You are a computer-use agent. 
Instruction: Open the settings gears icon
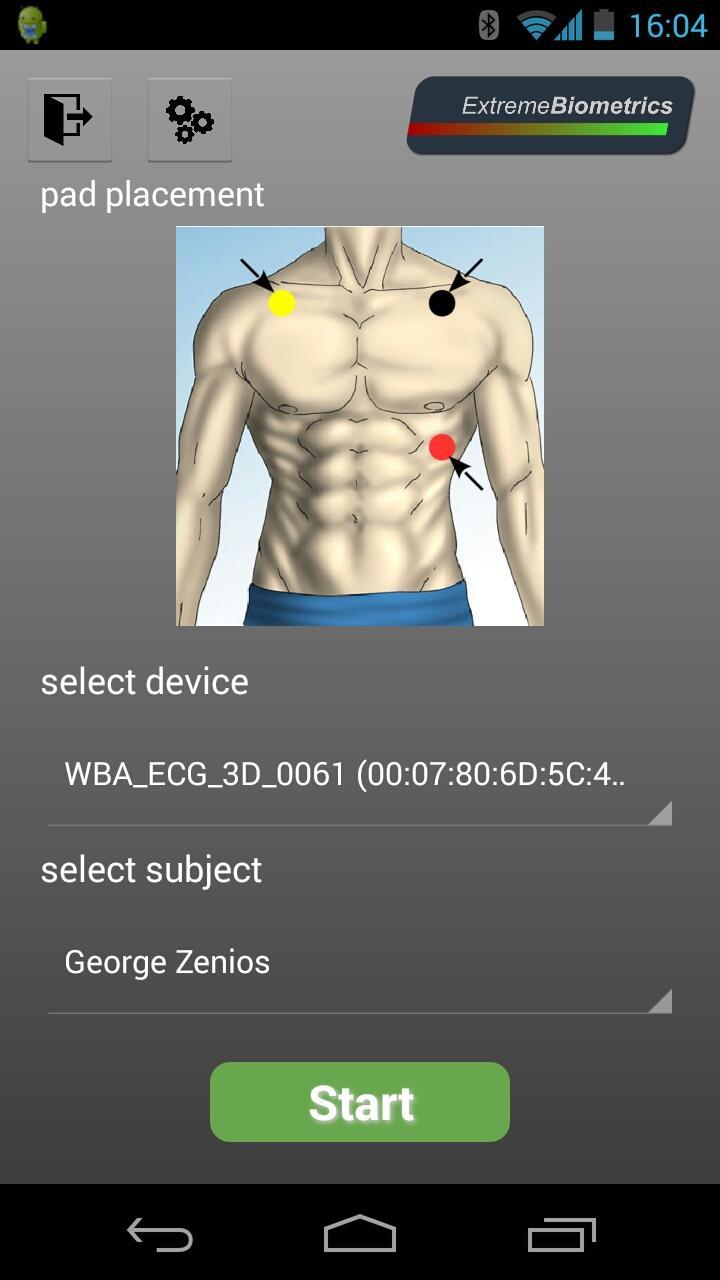pos(189,120)
